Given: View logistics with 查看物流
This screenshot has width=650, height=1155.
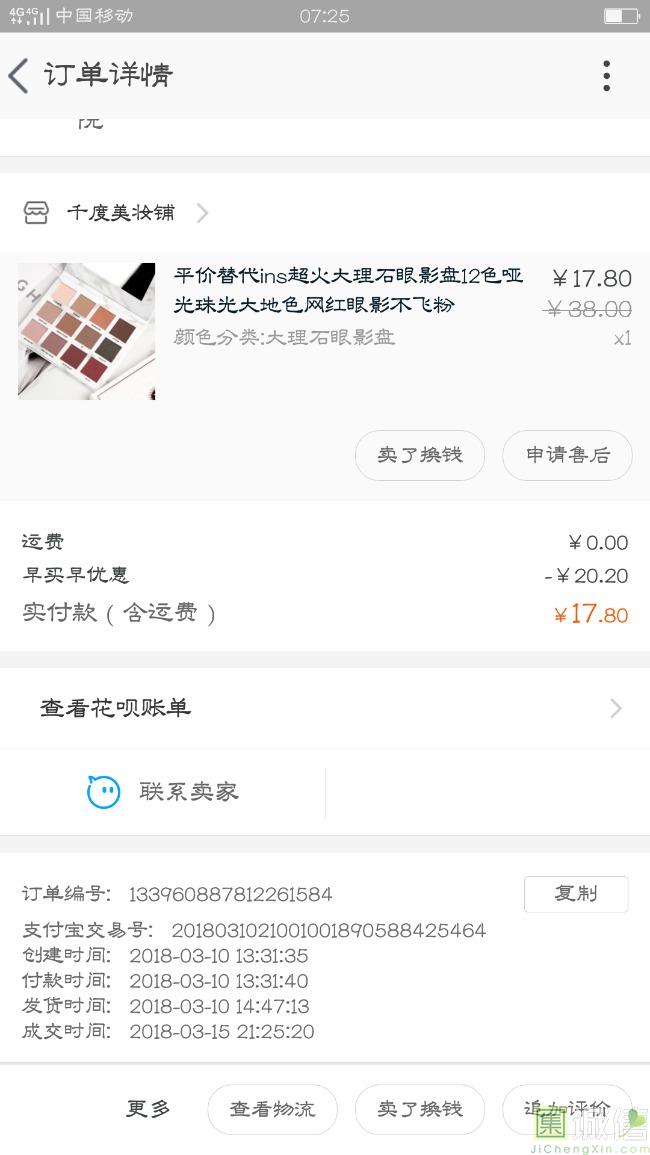Looking at the screenshot, I should [x=272, y=1109].
